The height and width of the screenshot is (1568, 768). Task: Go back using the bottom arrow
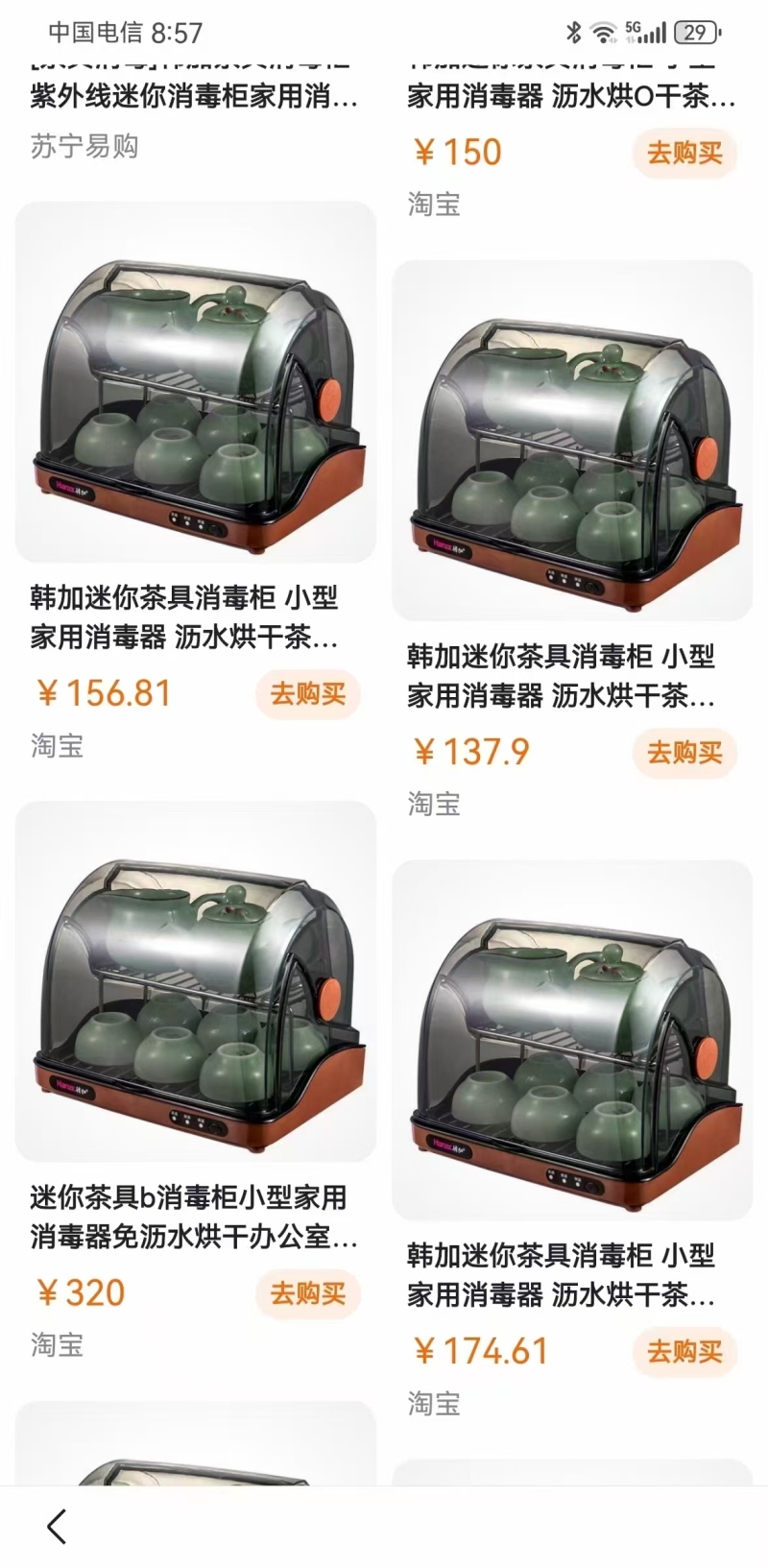coord(57,1527)
